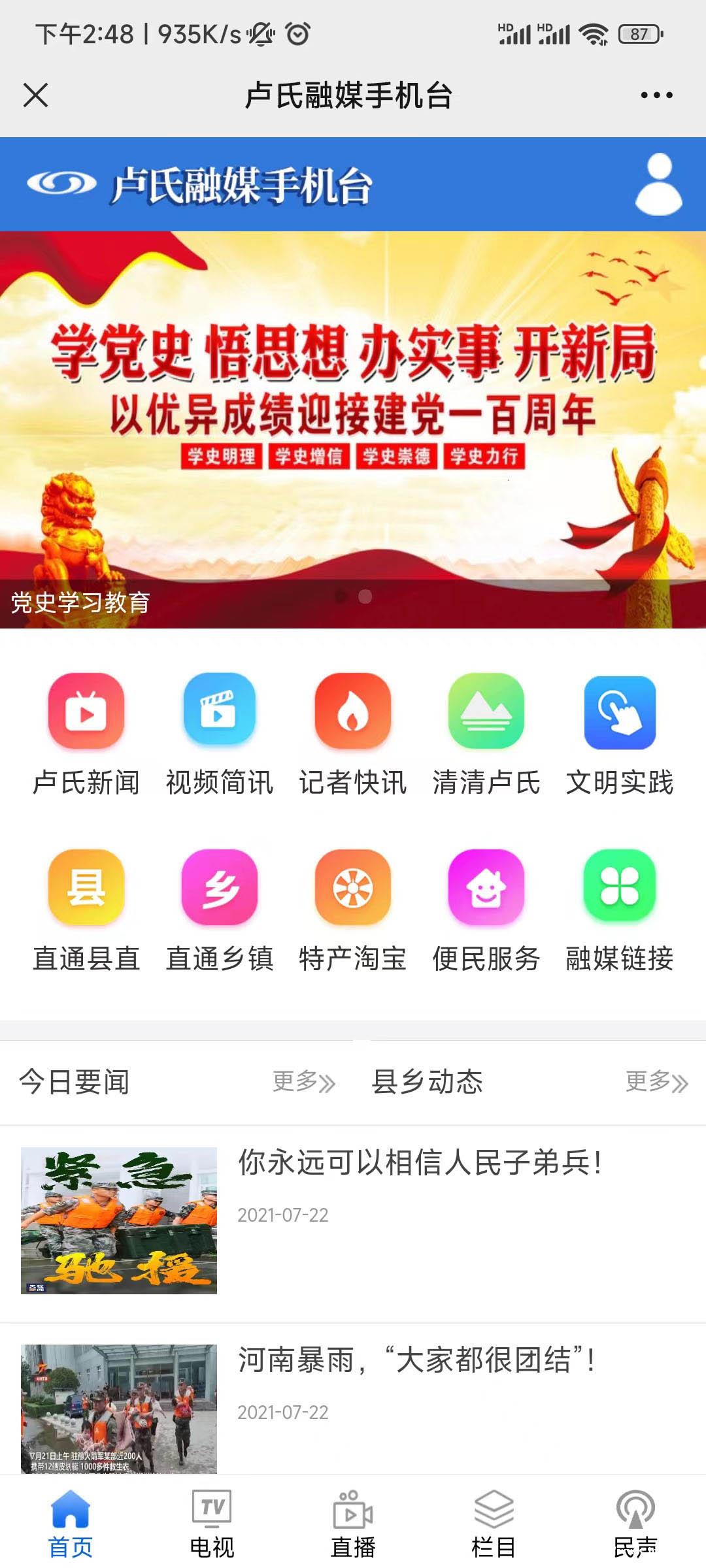The width and height of the screenshot is (706, 1568).
Task: Switch to the 电视 tab
Action: click(212, 1522)
